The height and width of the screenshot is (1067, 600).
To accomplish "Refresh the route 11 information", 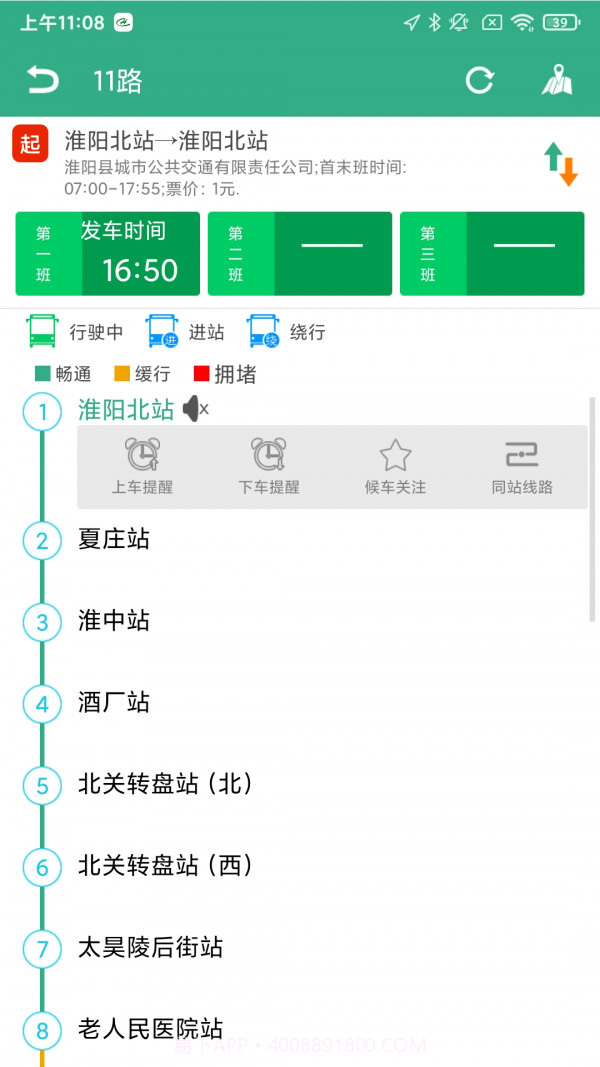I will coord(480,80).
